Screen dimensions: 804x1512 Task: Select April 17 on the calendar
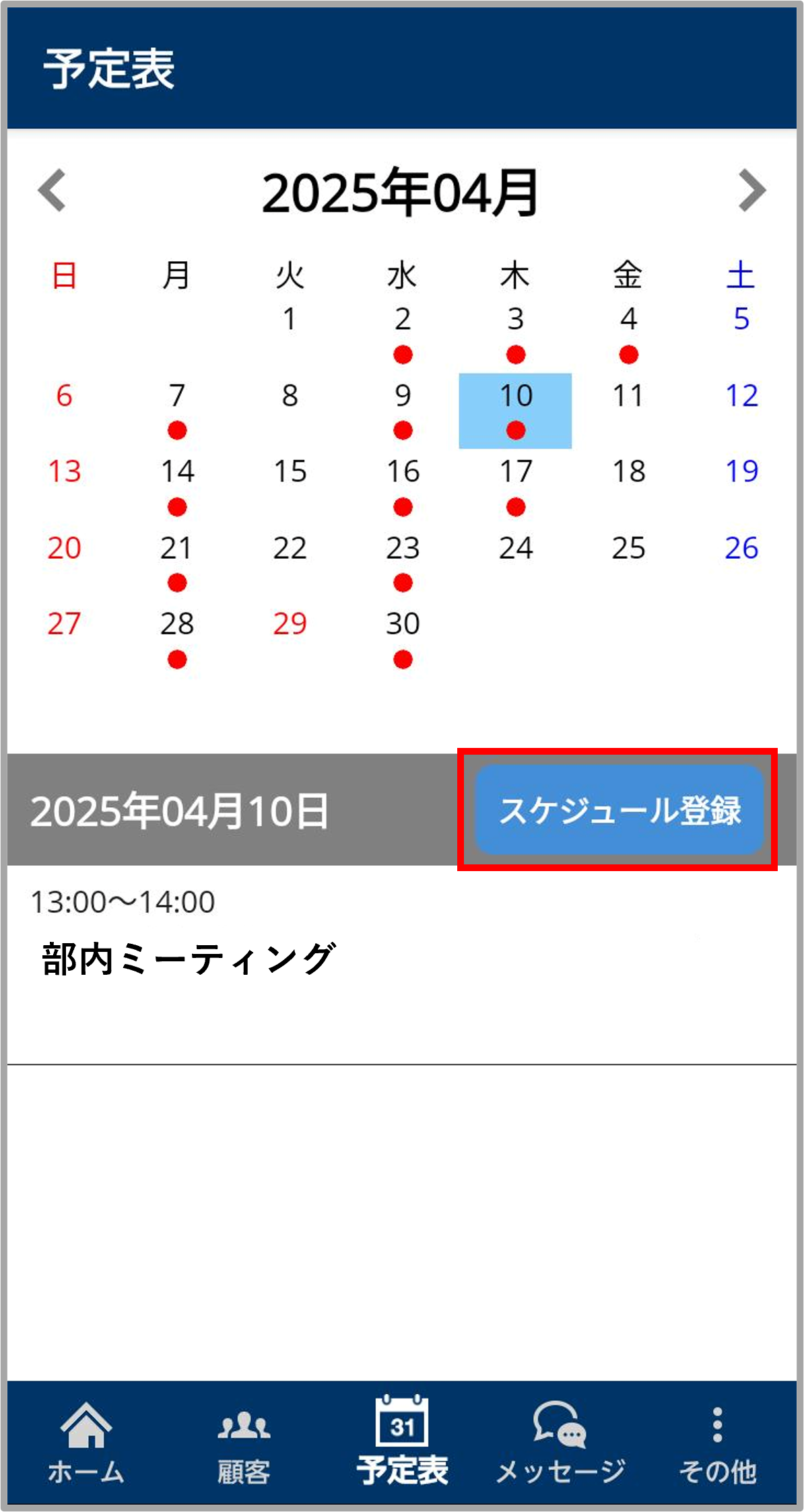click(x=515, y=487)
